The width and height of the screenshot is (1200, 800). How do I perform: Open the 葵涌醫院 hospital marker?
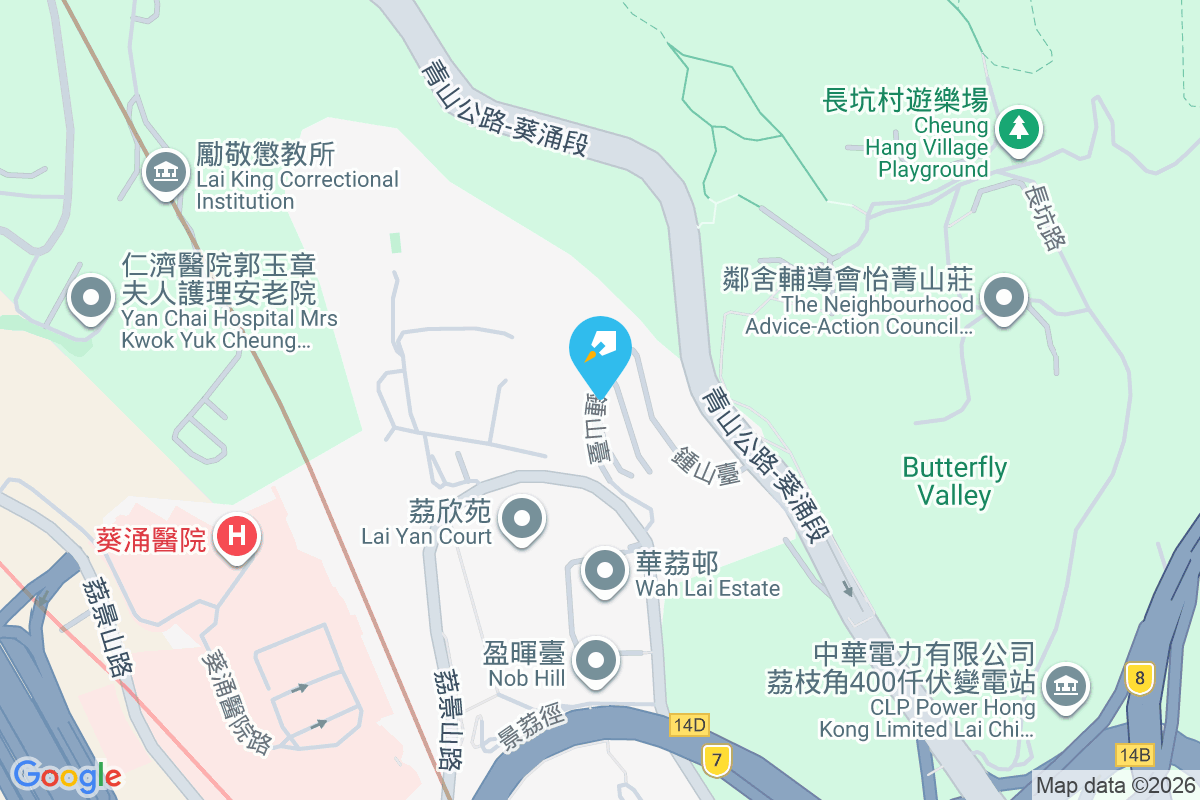tap(237, 537)
